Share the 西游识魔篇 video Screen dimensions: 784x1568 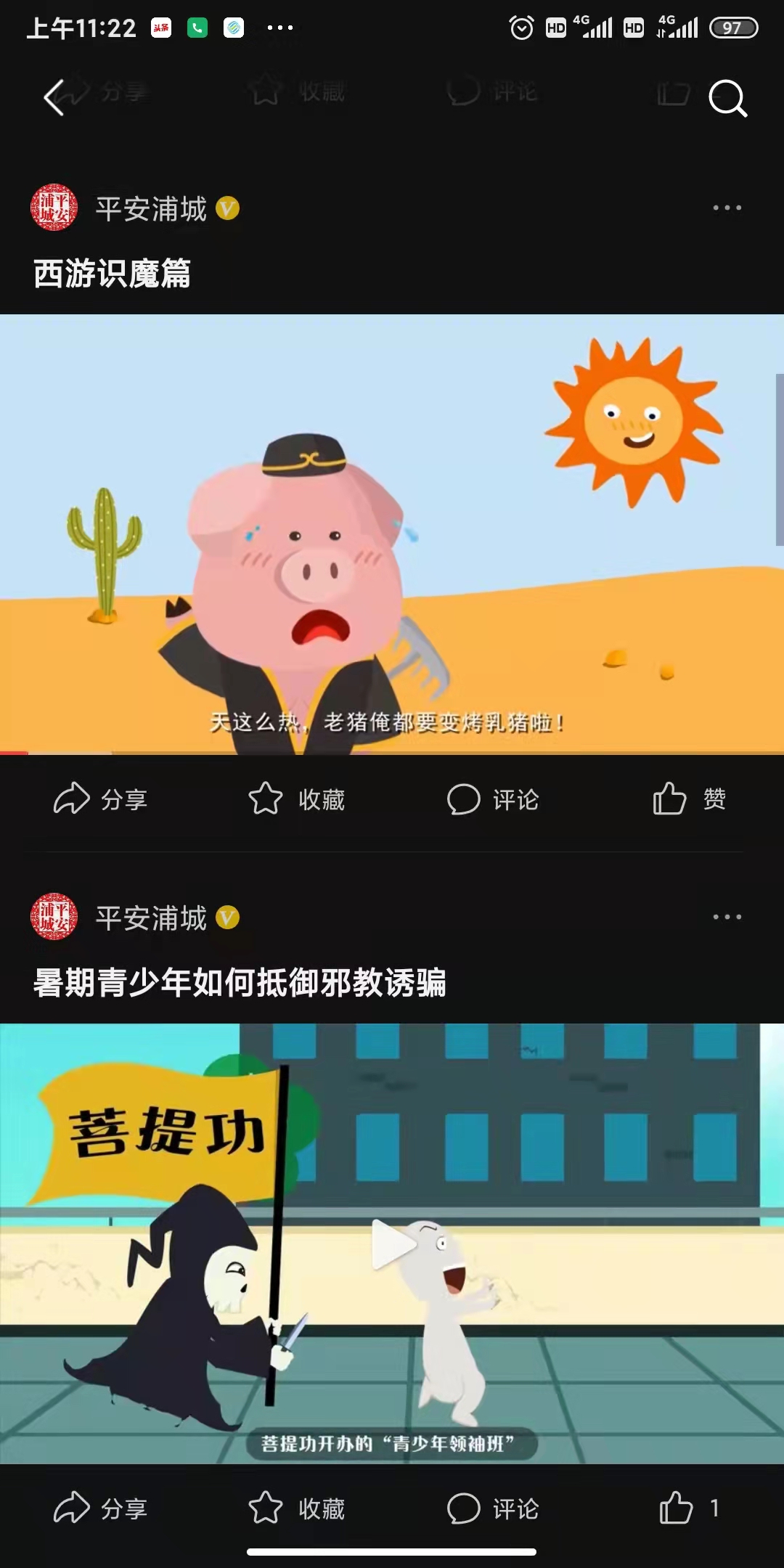pos(100,799)
